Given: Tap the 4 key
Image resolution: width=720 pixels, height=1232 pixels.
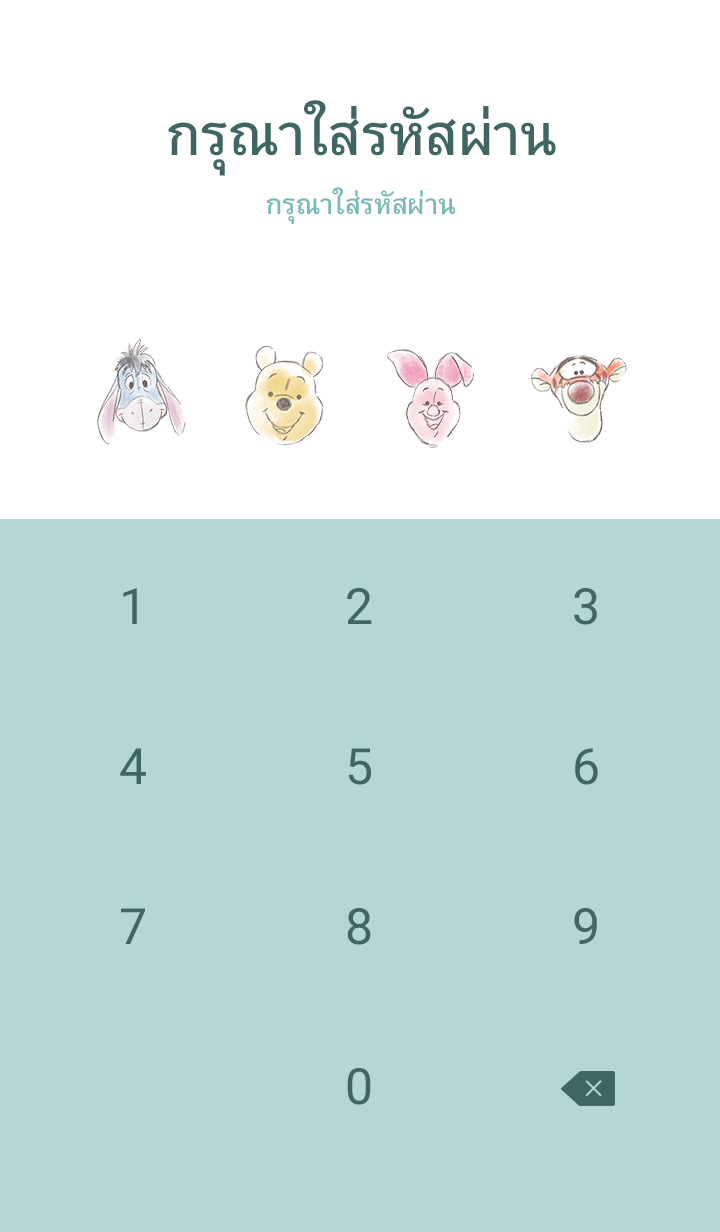Looking at the screenshot, I should click(132, 767).
